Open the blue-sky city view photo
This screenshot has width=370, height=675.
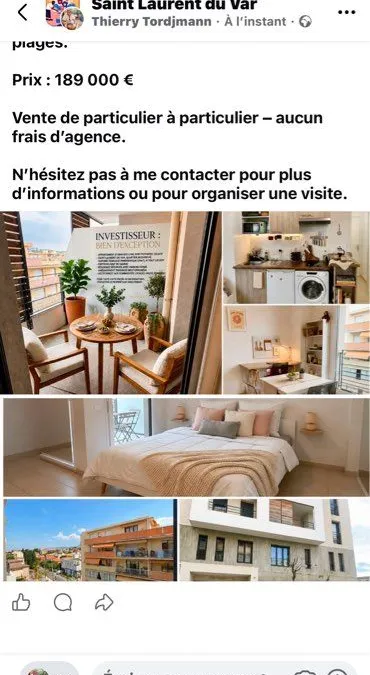pyautogui.click(x=90, y=540)
